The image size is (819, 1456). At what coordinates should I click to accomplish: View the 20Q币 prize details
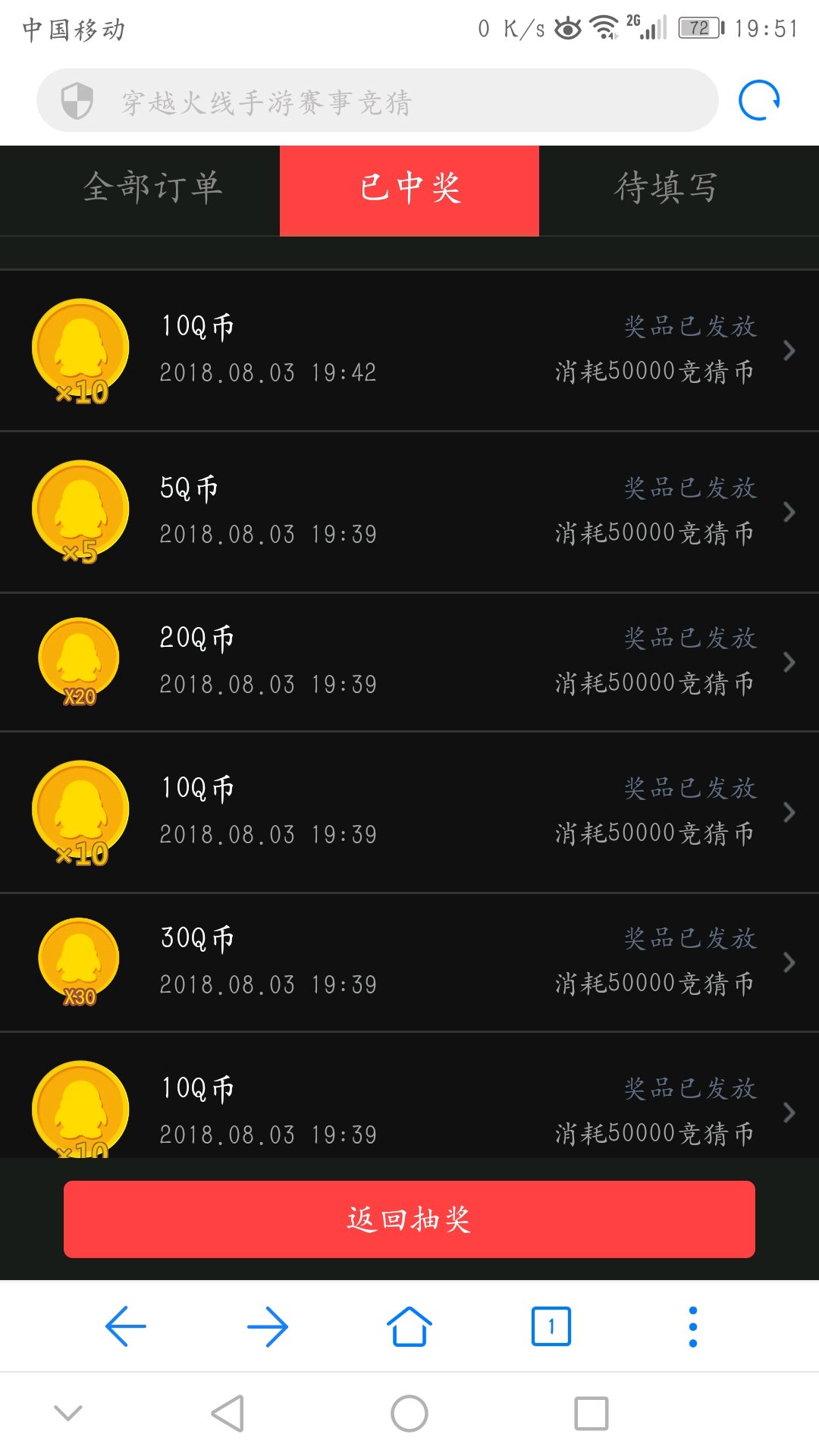coord(409,662)
